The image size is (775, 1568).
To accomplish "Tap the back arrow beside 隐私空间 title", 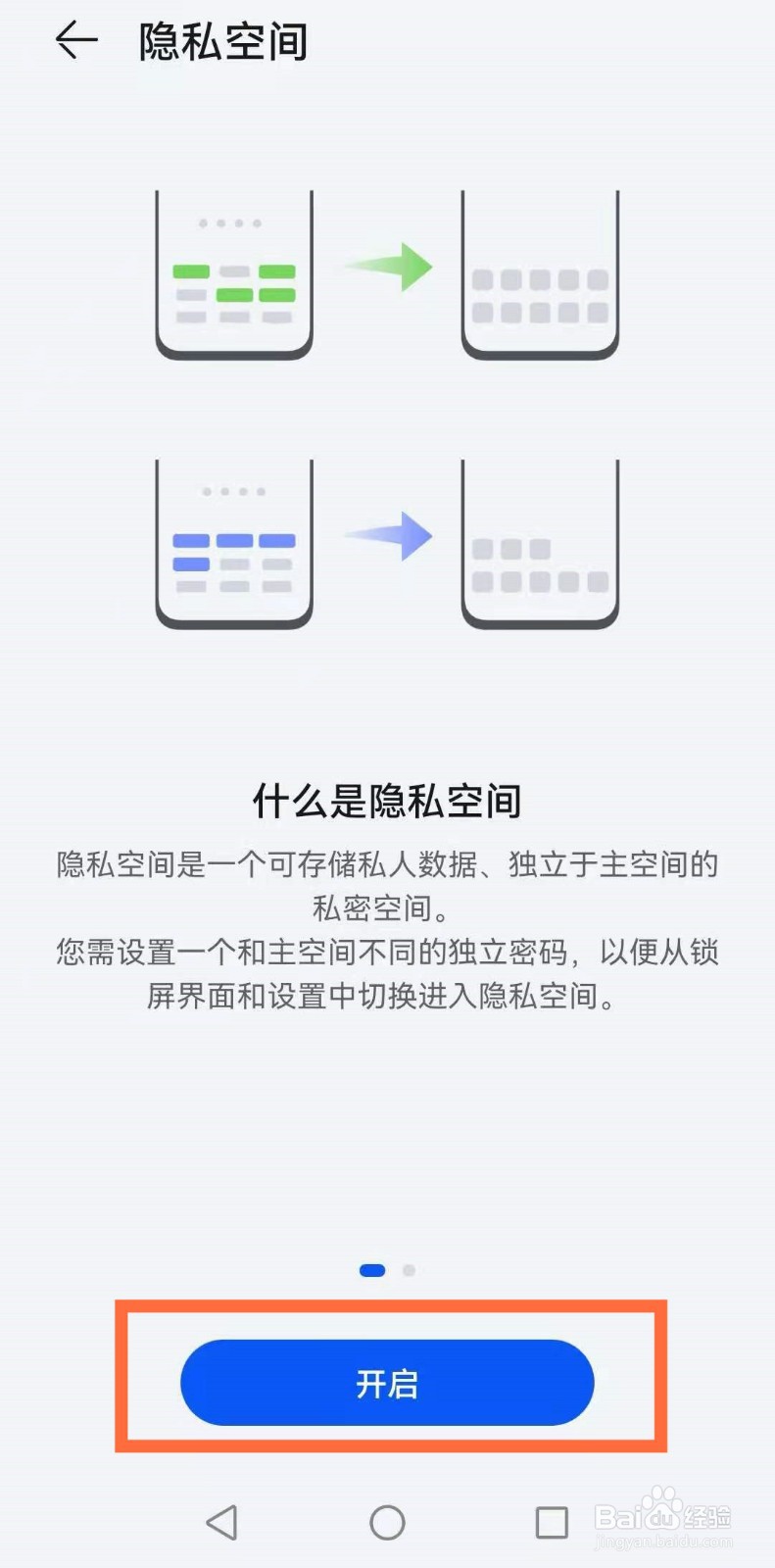I will pyautogui.click(x=76, y=41).
